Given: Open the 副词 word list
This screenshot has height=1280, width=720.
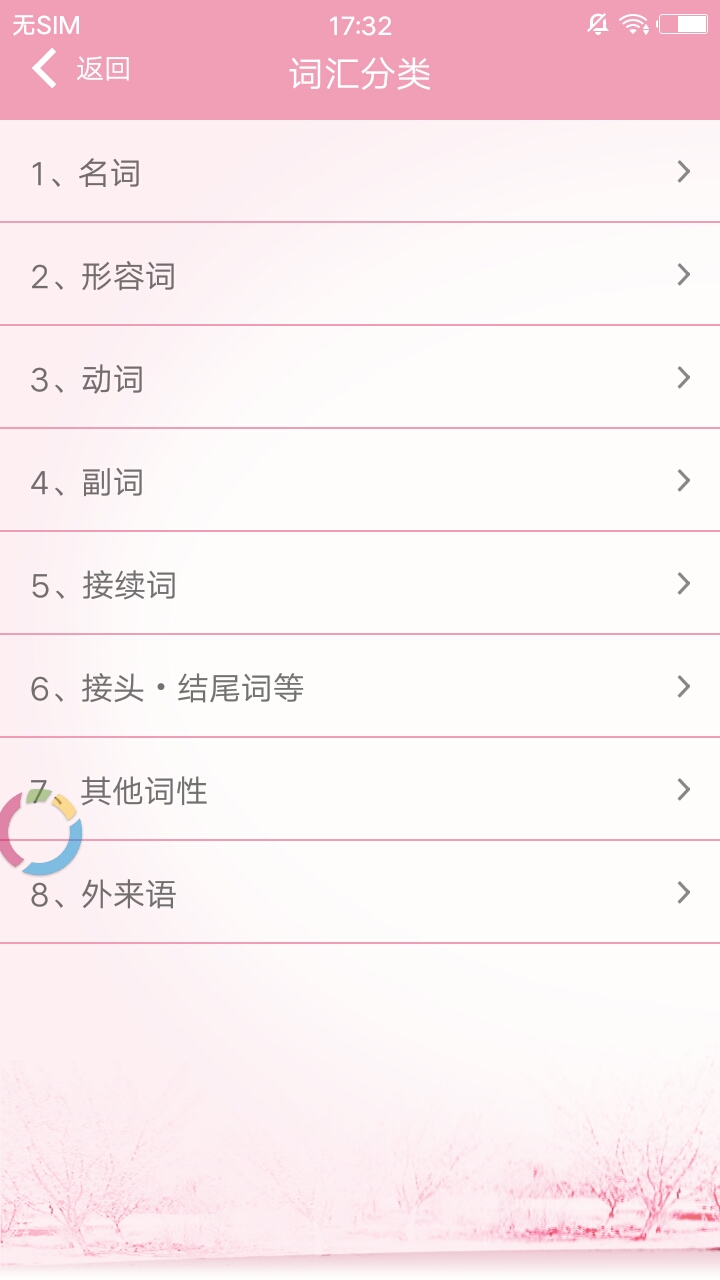Looking at the screenshot, I should (360, 482).
